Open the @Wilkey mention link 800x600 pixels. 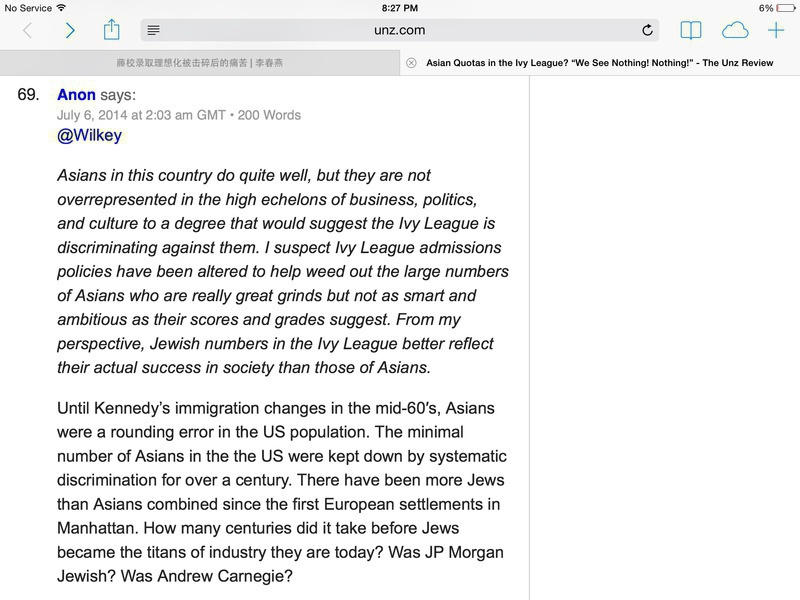[89, 136]
